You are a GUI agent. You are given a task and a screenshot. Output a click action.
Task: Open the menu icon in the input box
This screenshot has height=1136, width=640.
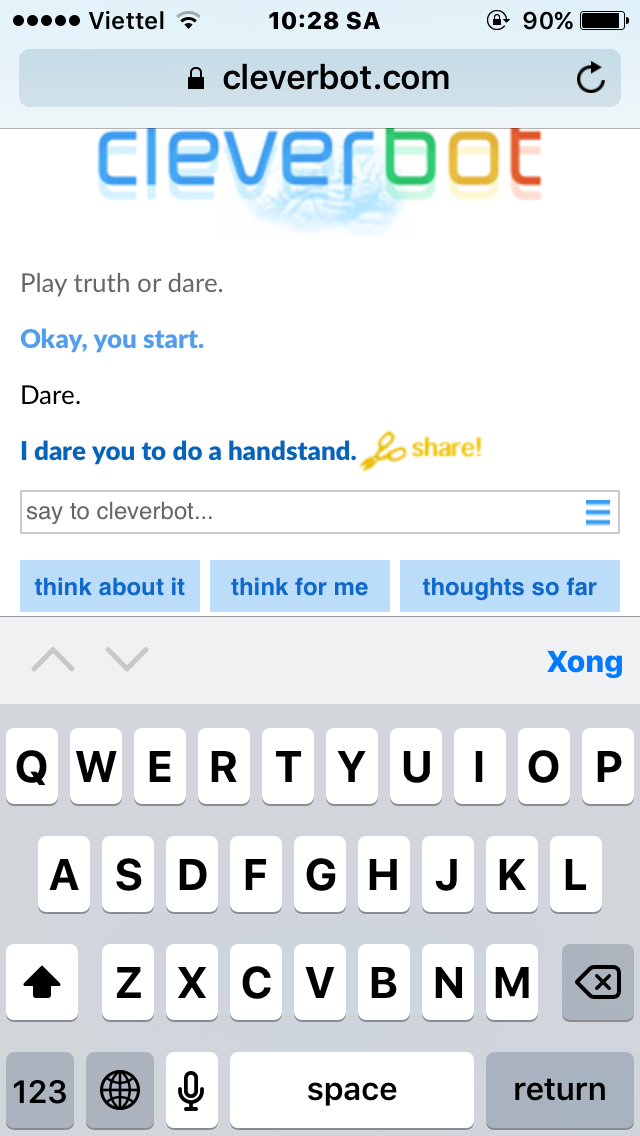(x=597, y=512)
